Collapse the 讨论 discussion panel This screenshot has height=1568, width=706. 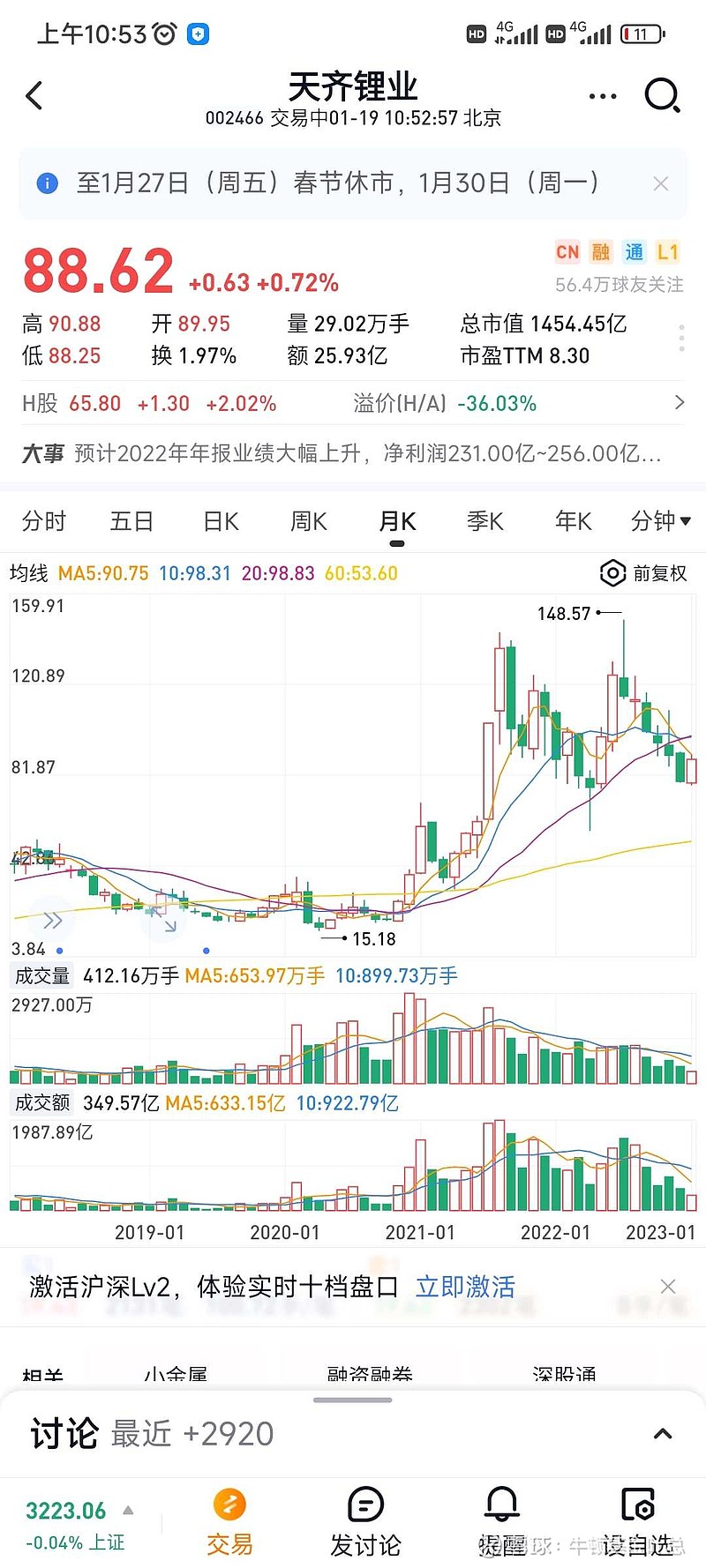tap(663, 1434)
